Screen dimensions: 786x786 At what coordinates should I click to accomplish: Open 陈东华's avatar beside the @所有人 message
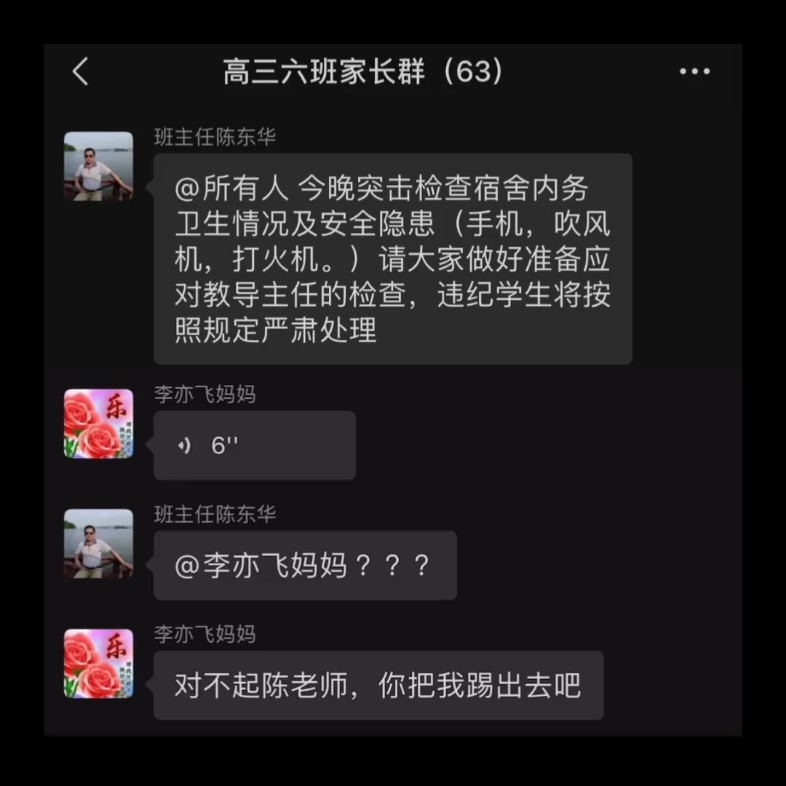[x=99, y=166]
